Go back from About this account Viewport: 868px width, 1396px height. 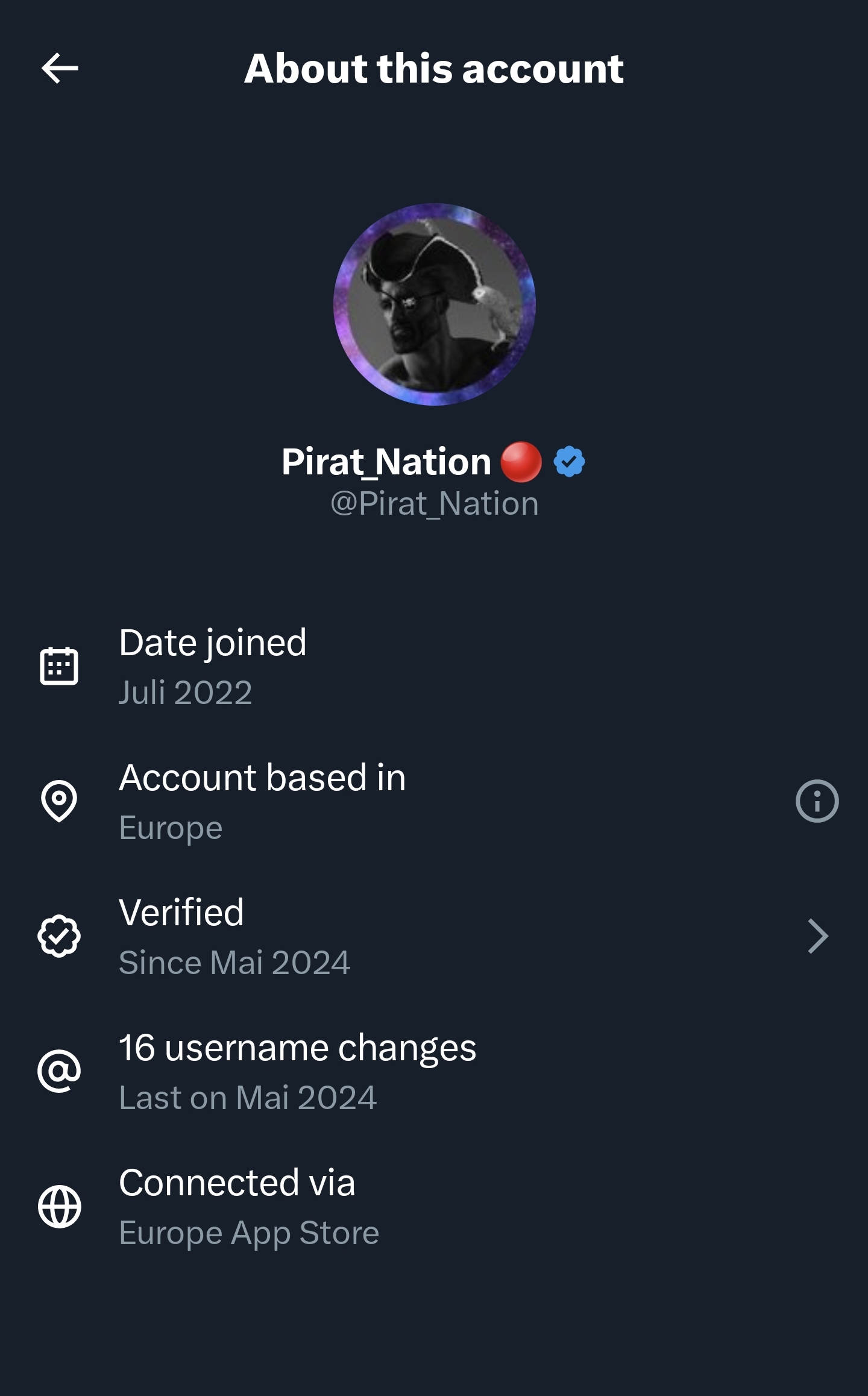[x=60, y=68]
